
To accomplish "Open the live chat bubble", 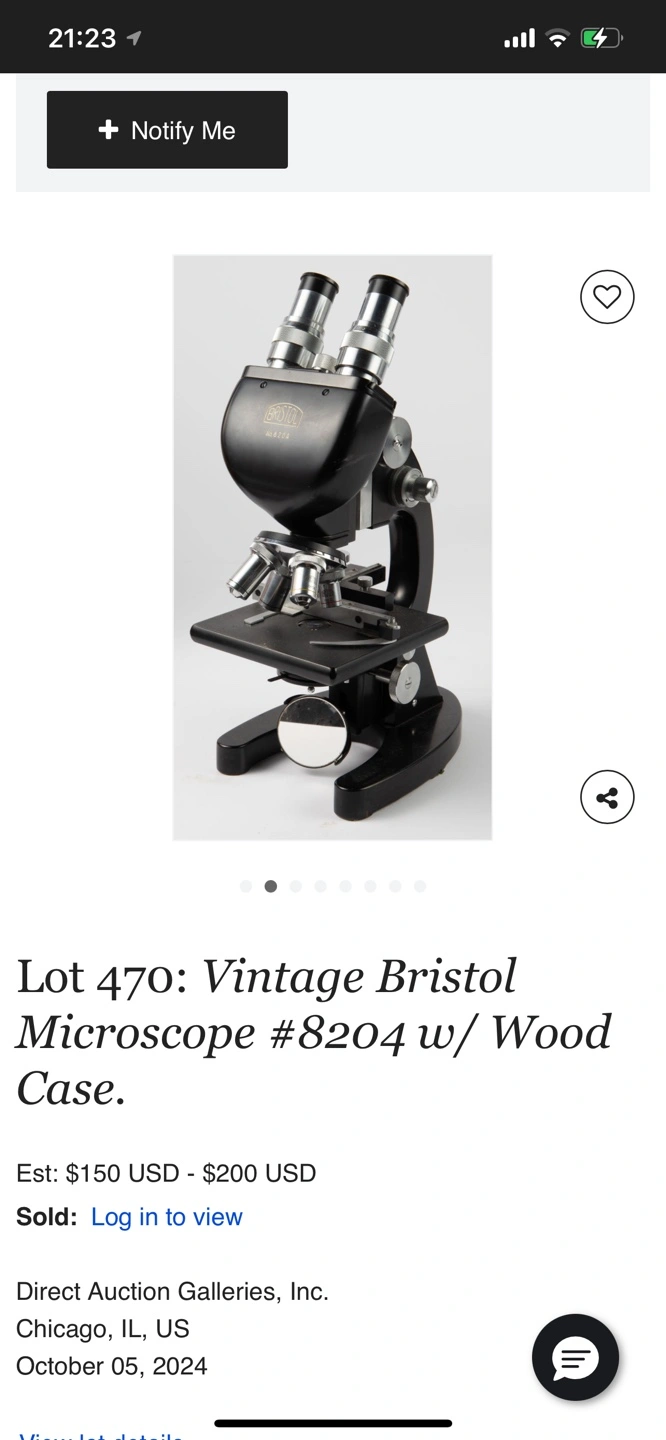I will pos(575,1358).
